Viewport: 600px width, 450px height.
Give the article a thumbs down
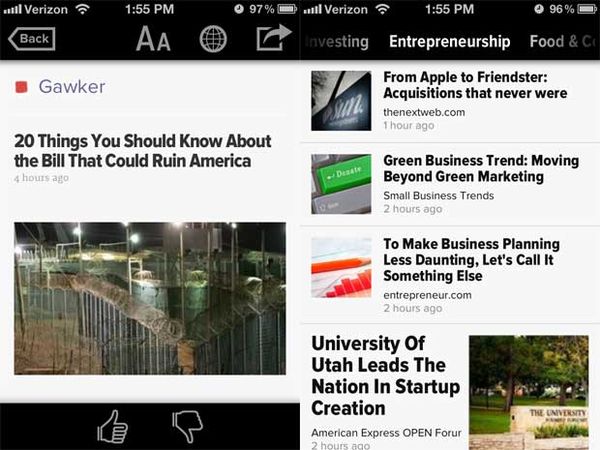click(x=188, y=427)
